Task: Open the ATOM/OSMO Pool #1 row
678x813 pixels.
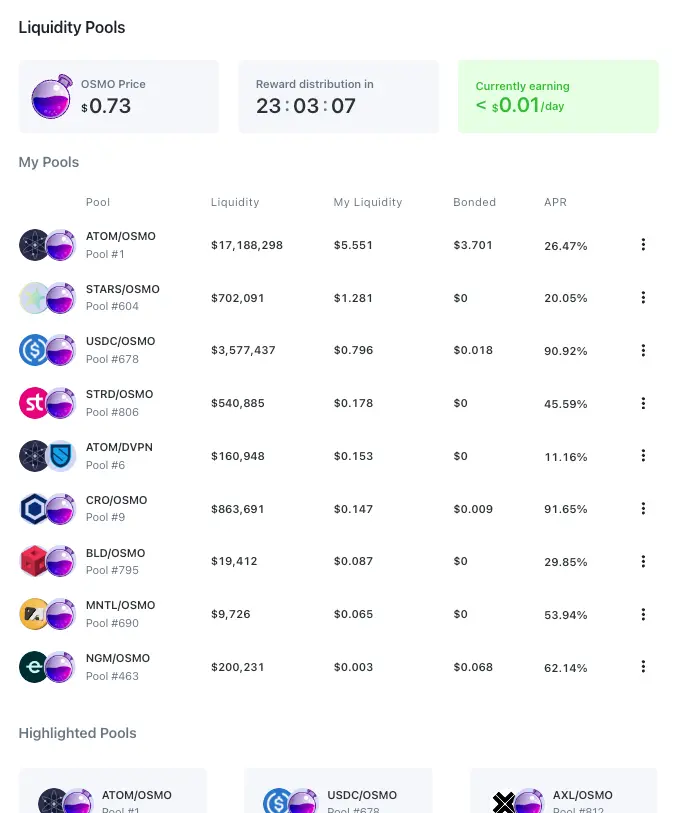Action: [x=120, y=245]
